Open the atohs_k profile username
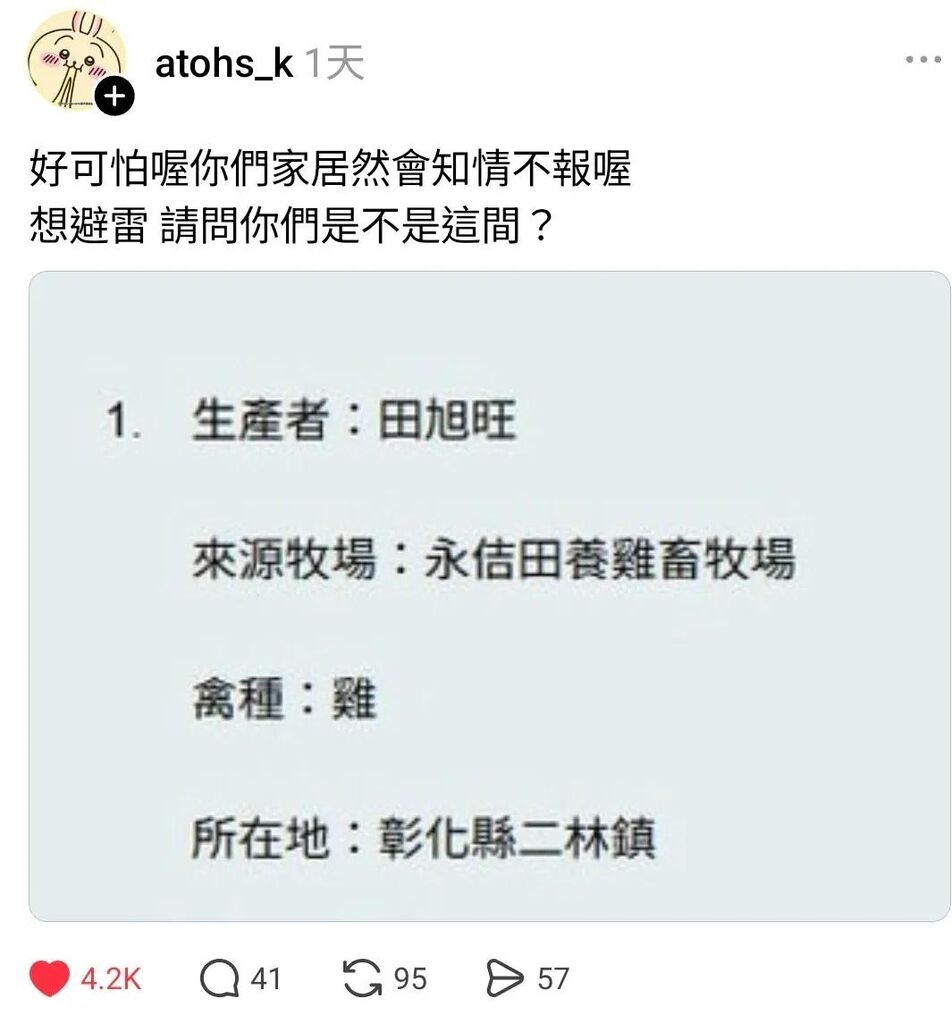Viewport: 952px width, 1024px height. click(224, 65)
